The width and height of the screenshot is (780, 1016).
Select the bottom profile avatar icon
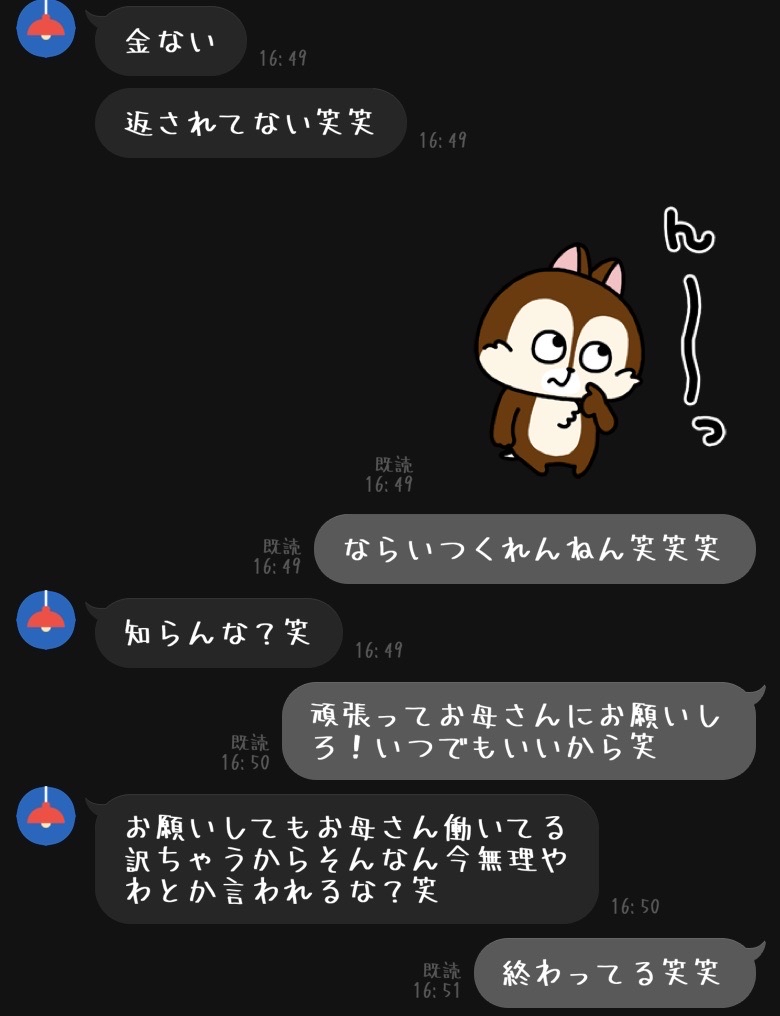45,820
